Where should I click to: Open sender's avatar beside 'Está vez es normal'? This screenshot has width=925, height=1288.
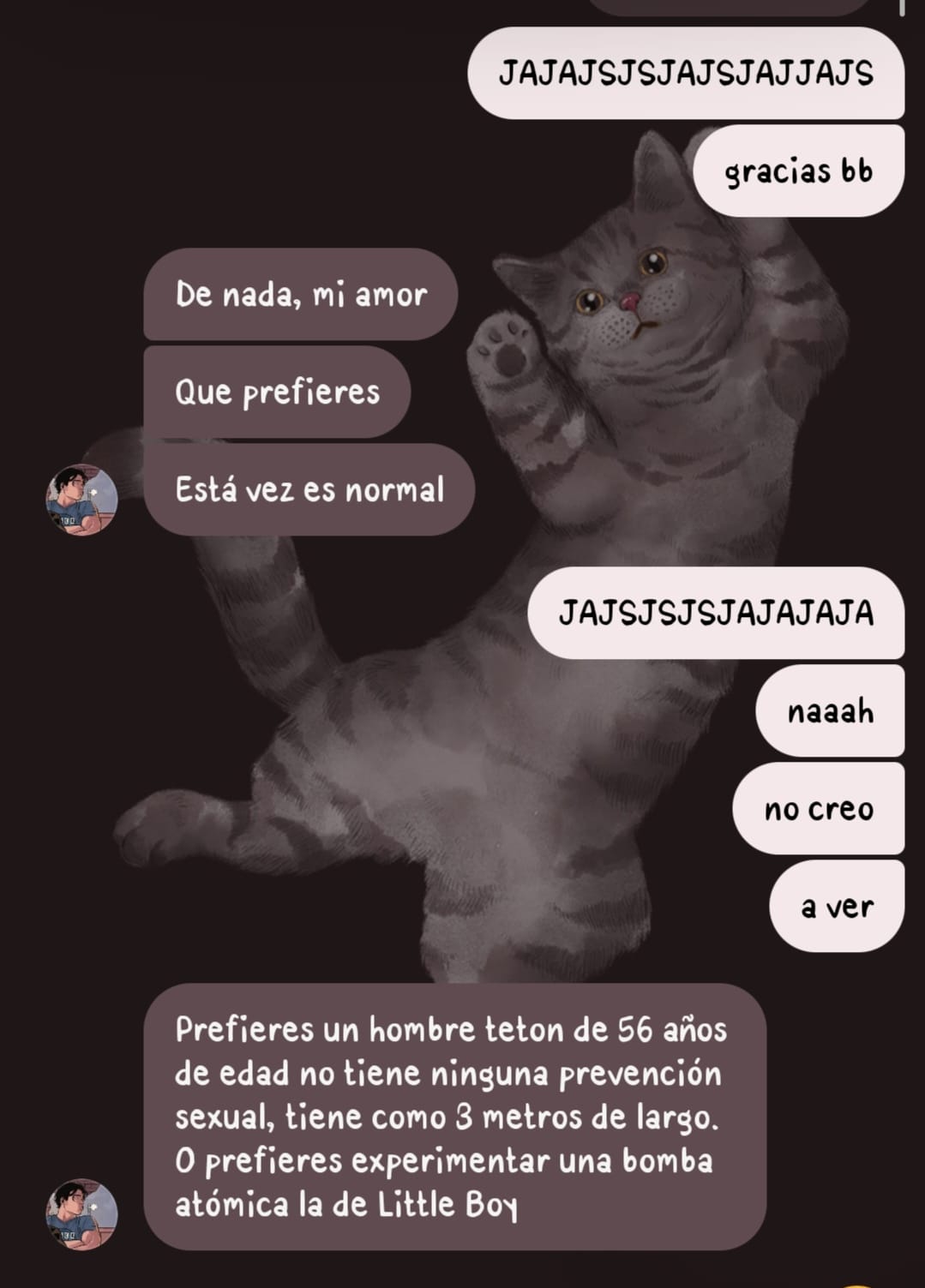pos(81,500)
